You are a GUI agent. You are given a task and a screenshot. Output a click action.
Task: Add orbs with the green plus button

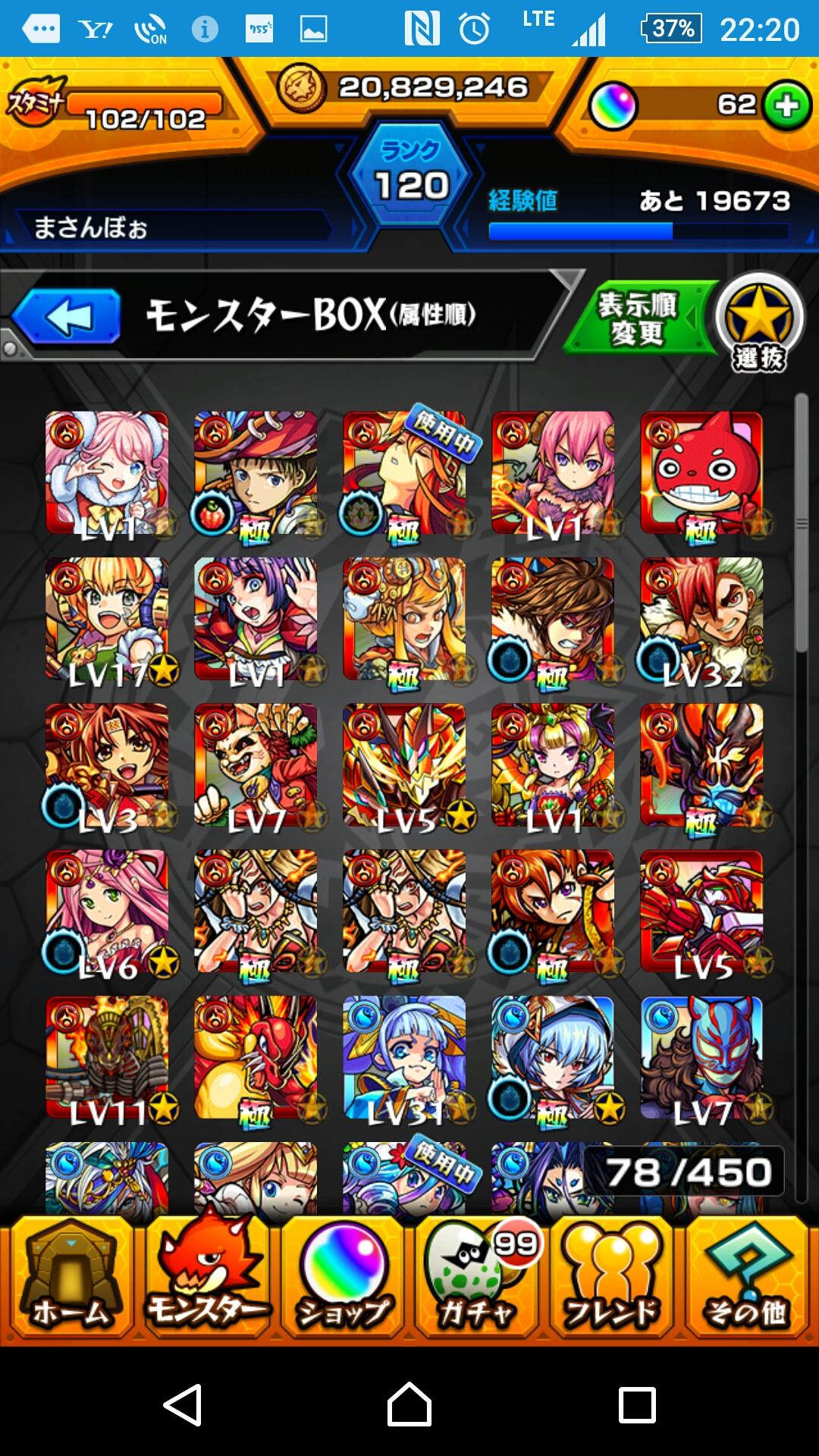[786, 105]
